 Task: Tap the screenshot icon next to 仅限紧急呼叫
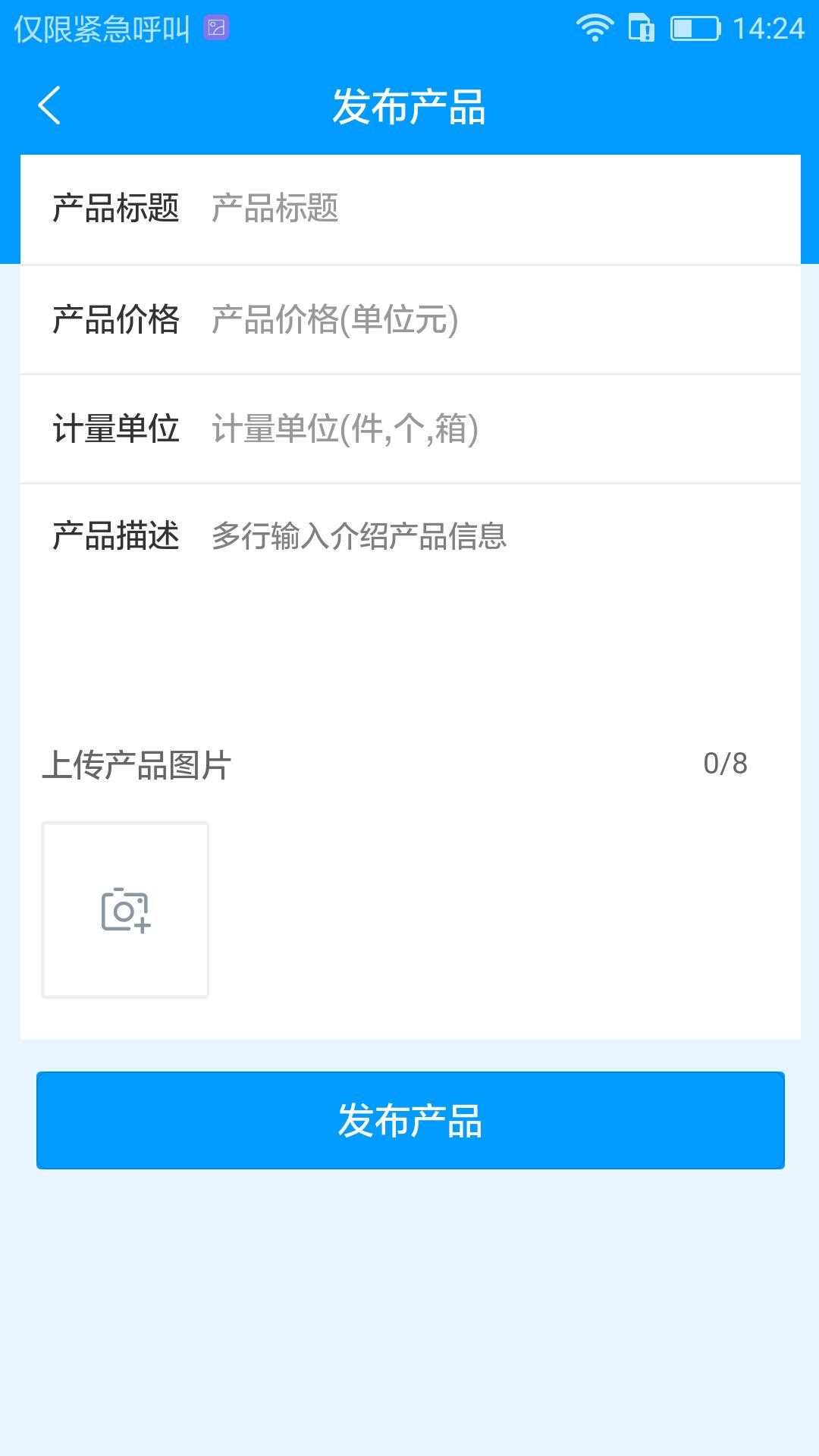[216, 27]
